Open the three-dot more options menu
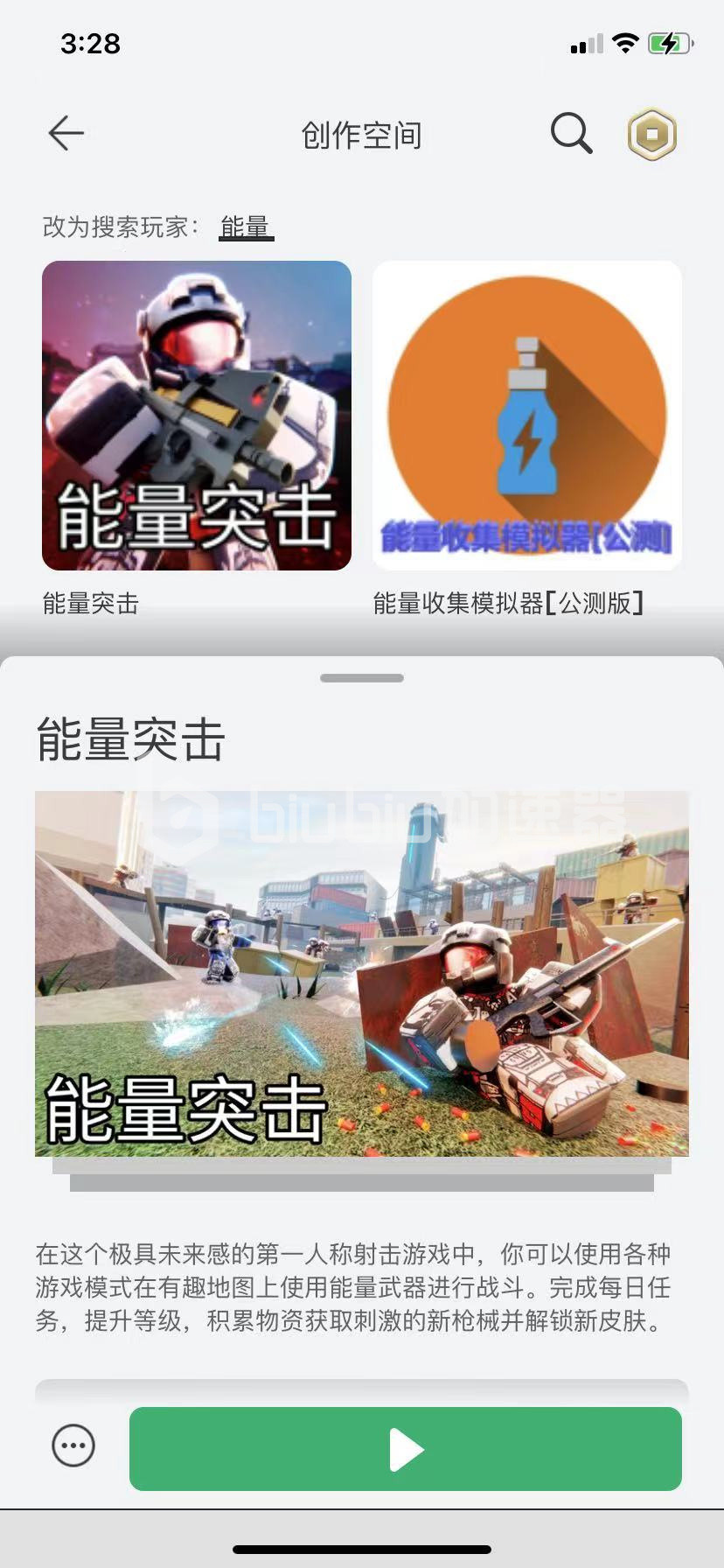This screenshot has width=724, height=1568. coord(73,1445)
